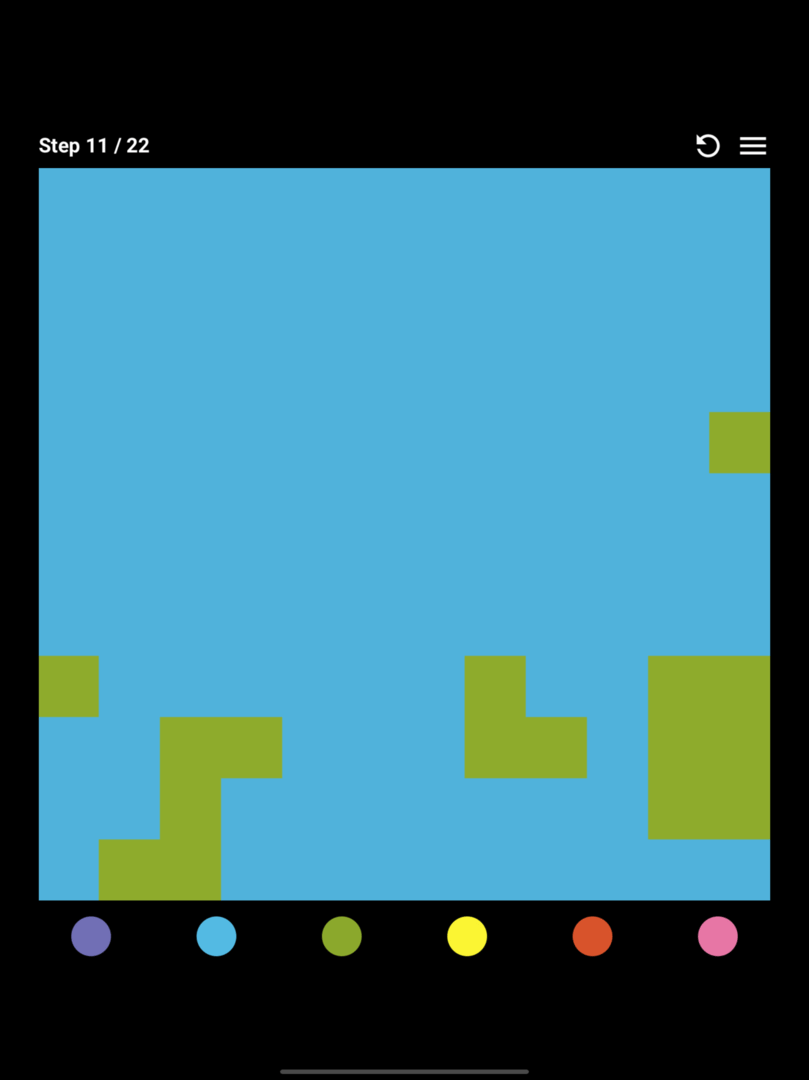Select the purple color swatch
This screenshot has height=1080, width=809.
(x=91, y=936)
